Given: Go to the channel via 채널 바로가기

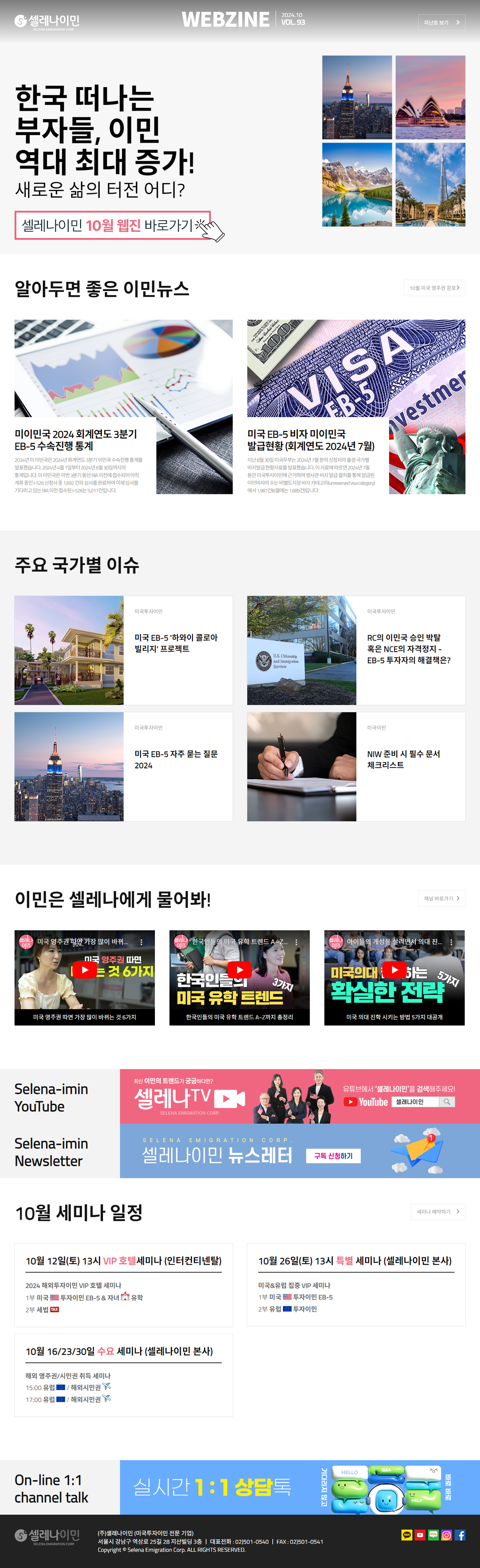Looking at the screenshot, I should point(441,898).
